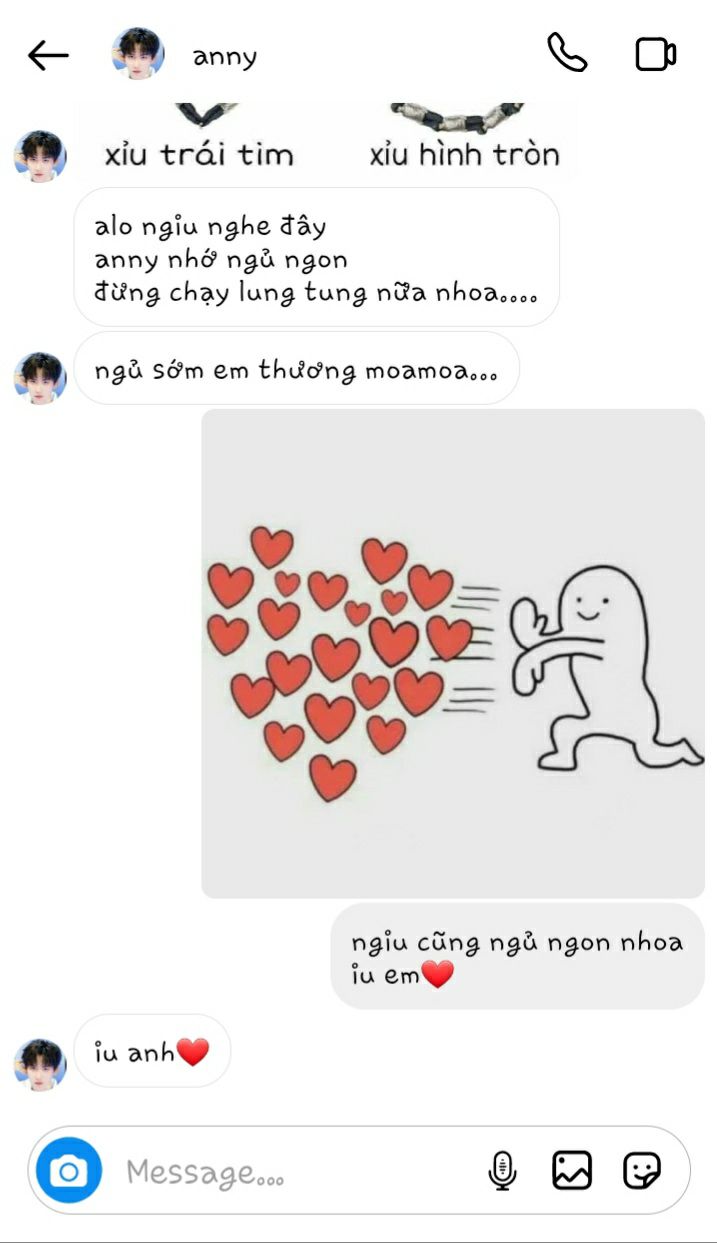Start a video call with anny
The image size is (717, 1243).
pyautogui.click(x=656, y=54)
